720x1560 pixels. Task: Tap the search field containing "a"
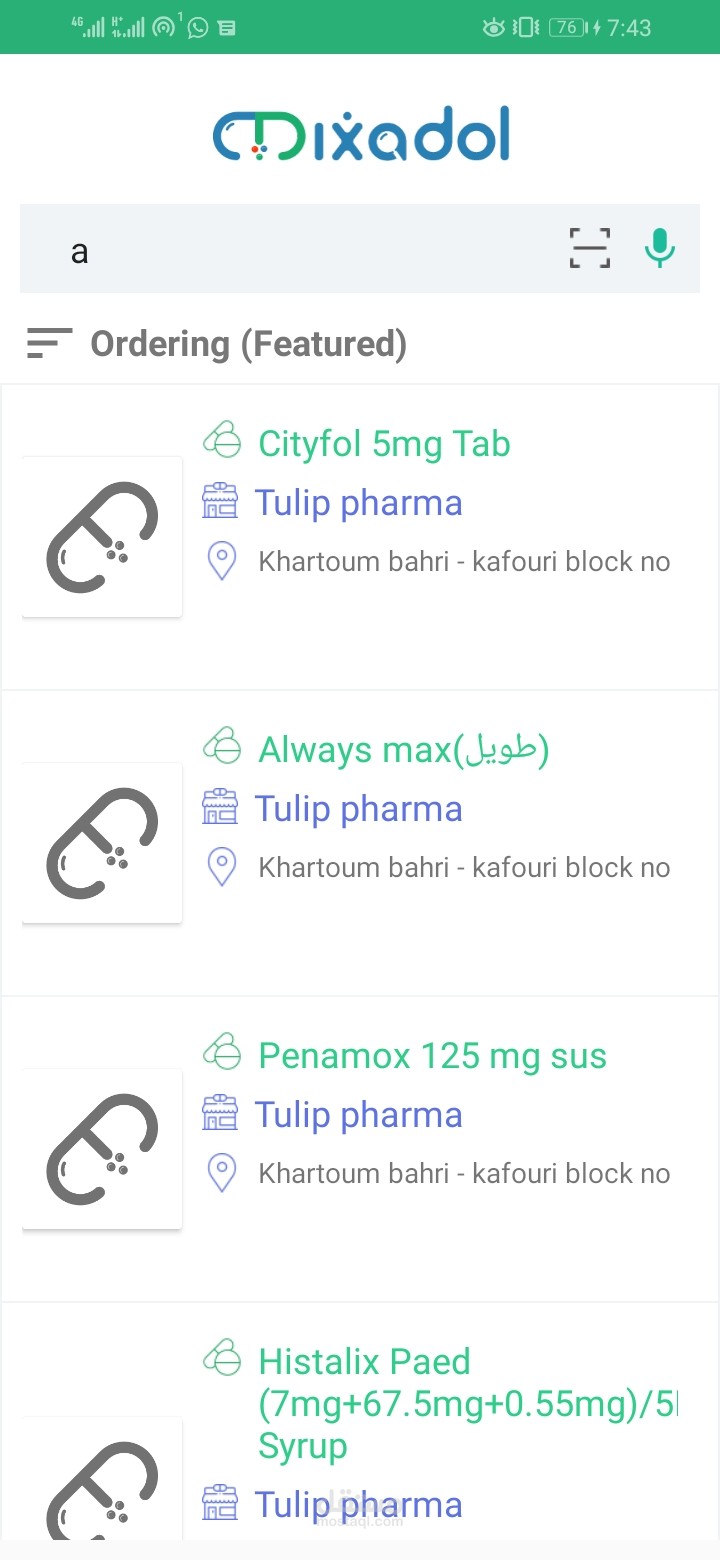pos(290,249)
